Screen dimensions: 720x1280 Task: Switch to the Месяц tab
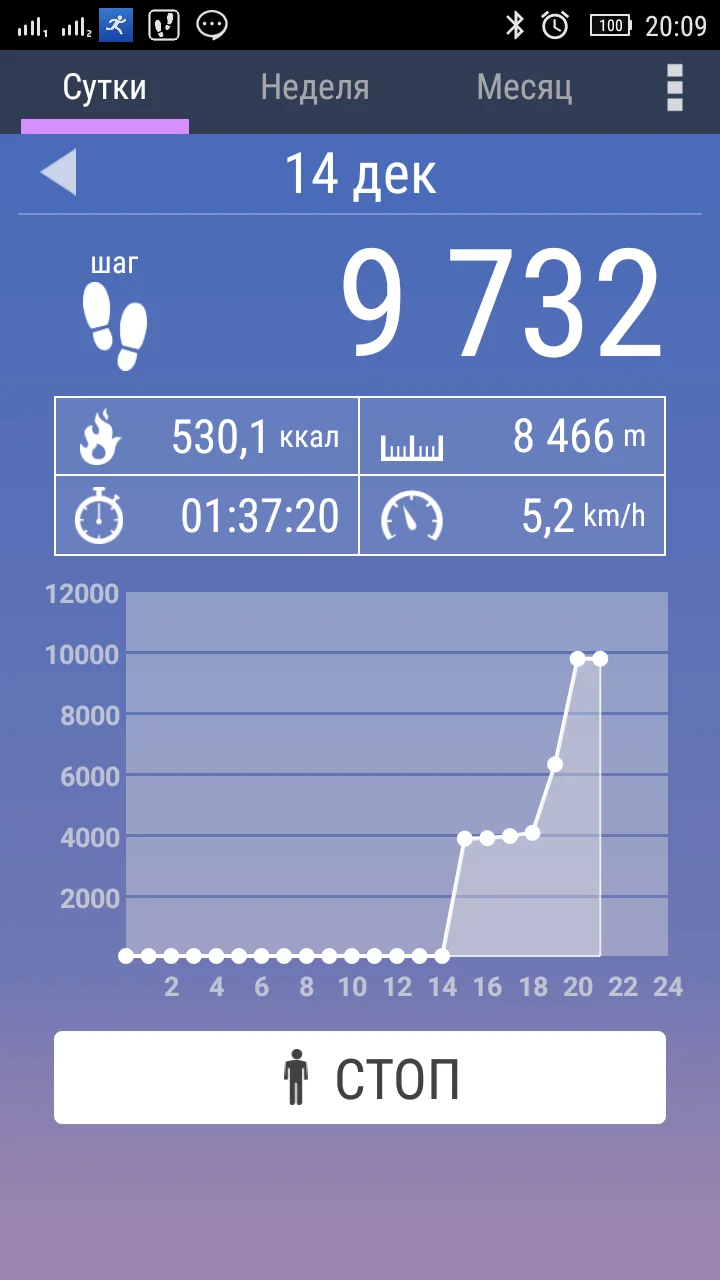[524, 88]
